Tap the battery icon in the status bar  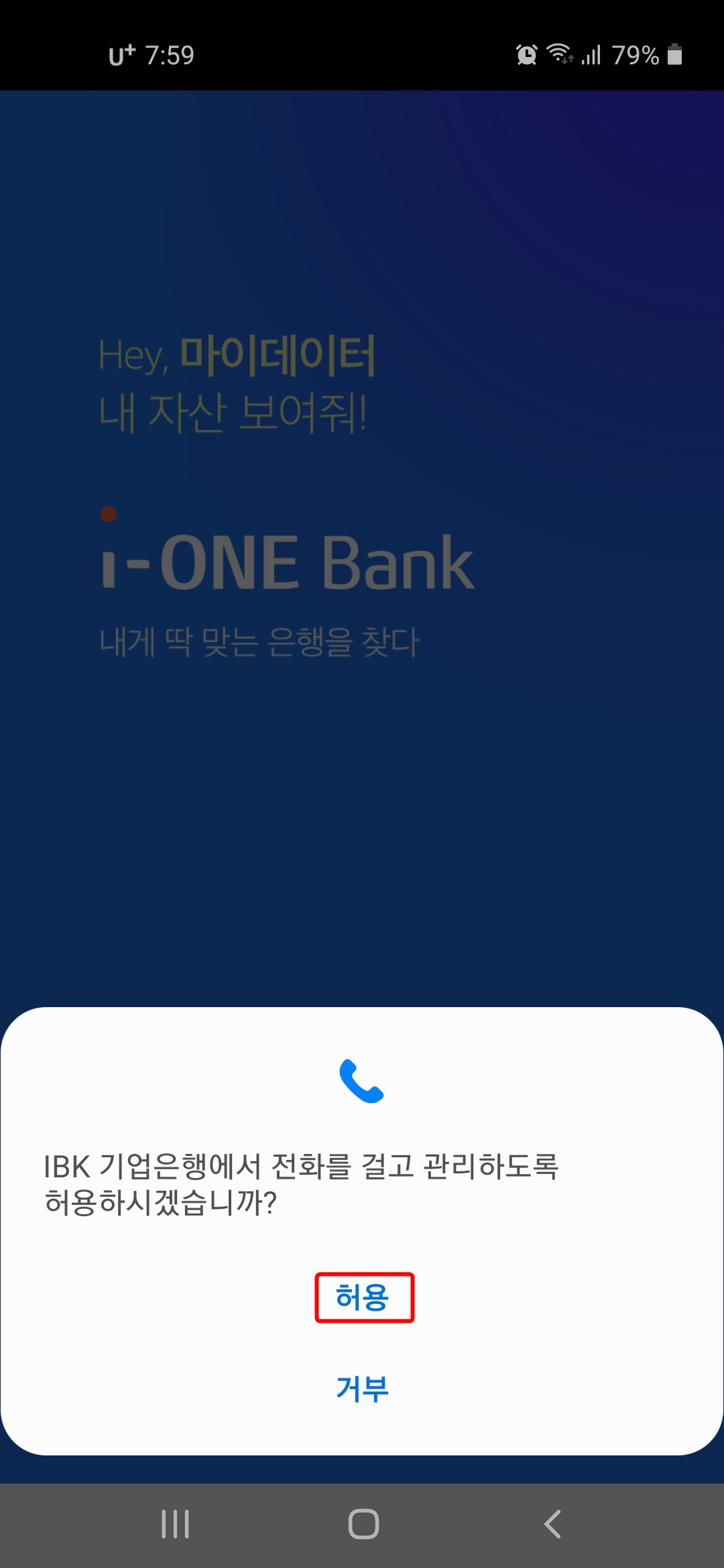[674, 56]
